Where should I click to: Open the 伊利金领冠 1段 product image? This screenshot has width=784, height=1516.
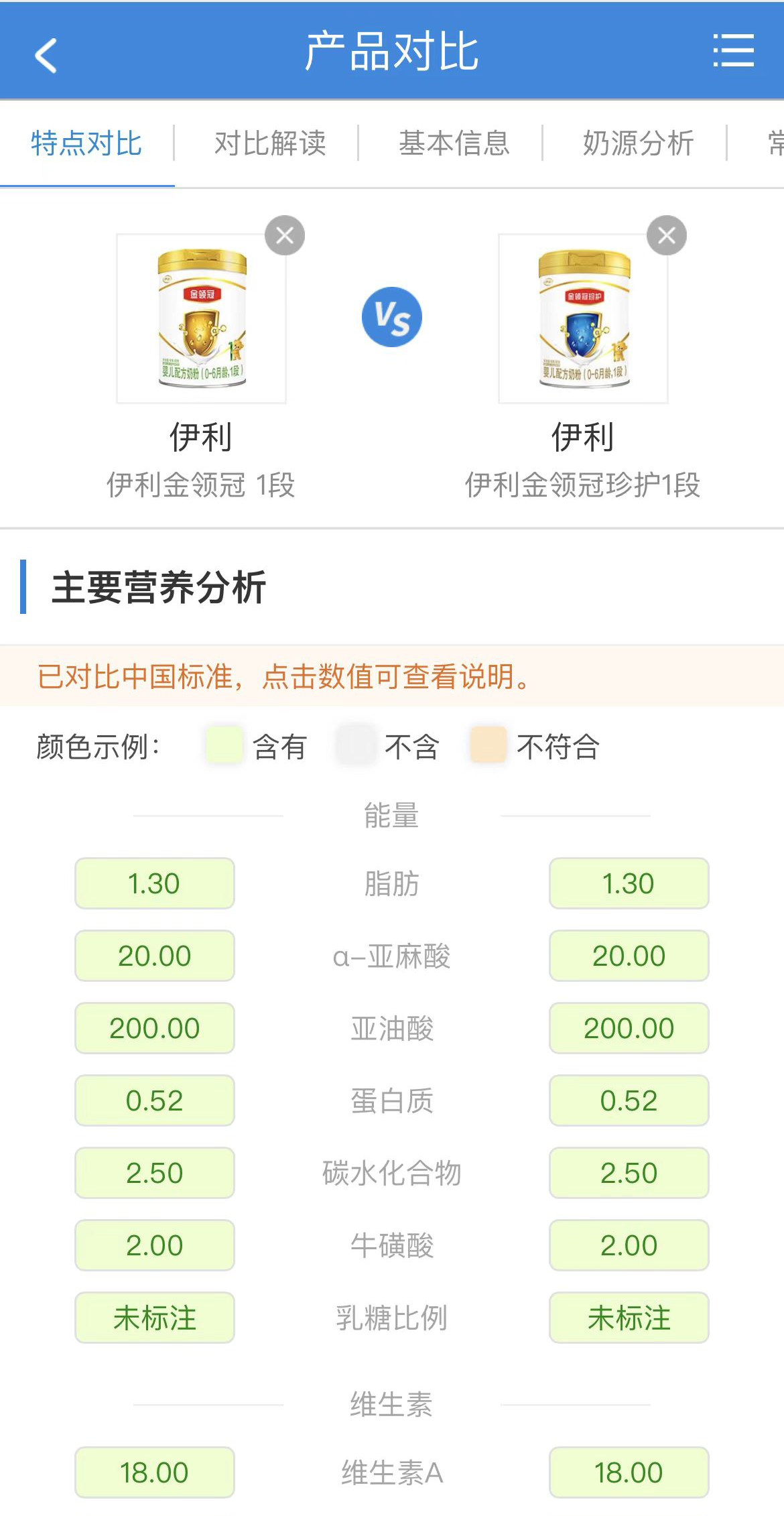pyautogui.click(x=202, y=318)
